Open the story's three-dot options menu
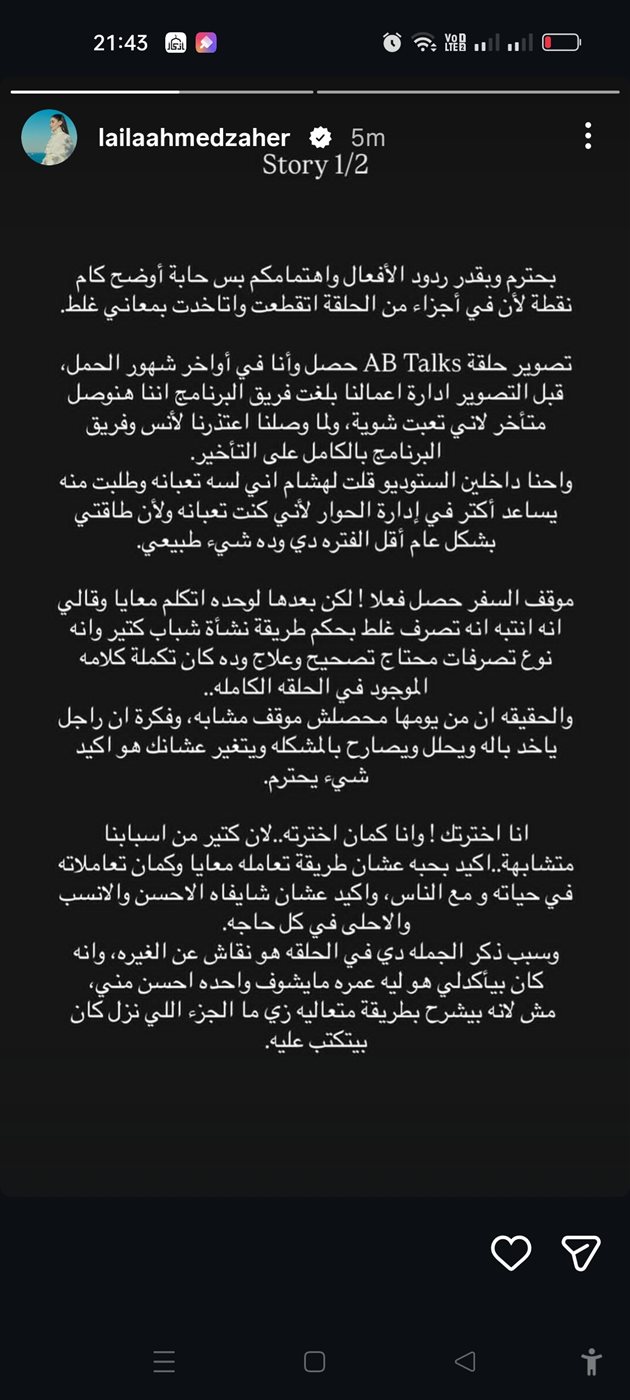This screenshot has height=1400, width=630. click(589, 136)
